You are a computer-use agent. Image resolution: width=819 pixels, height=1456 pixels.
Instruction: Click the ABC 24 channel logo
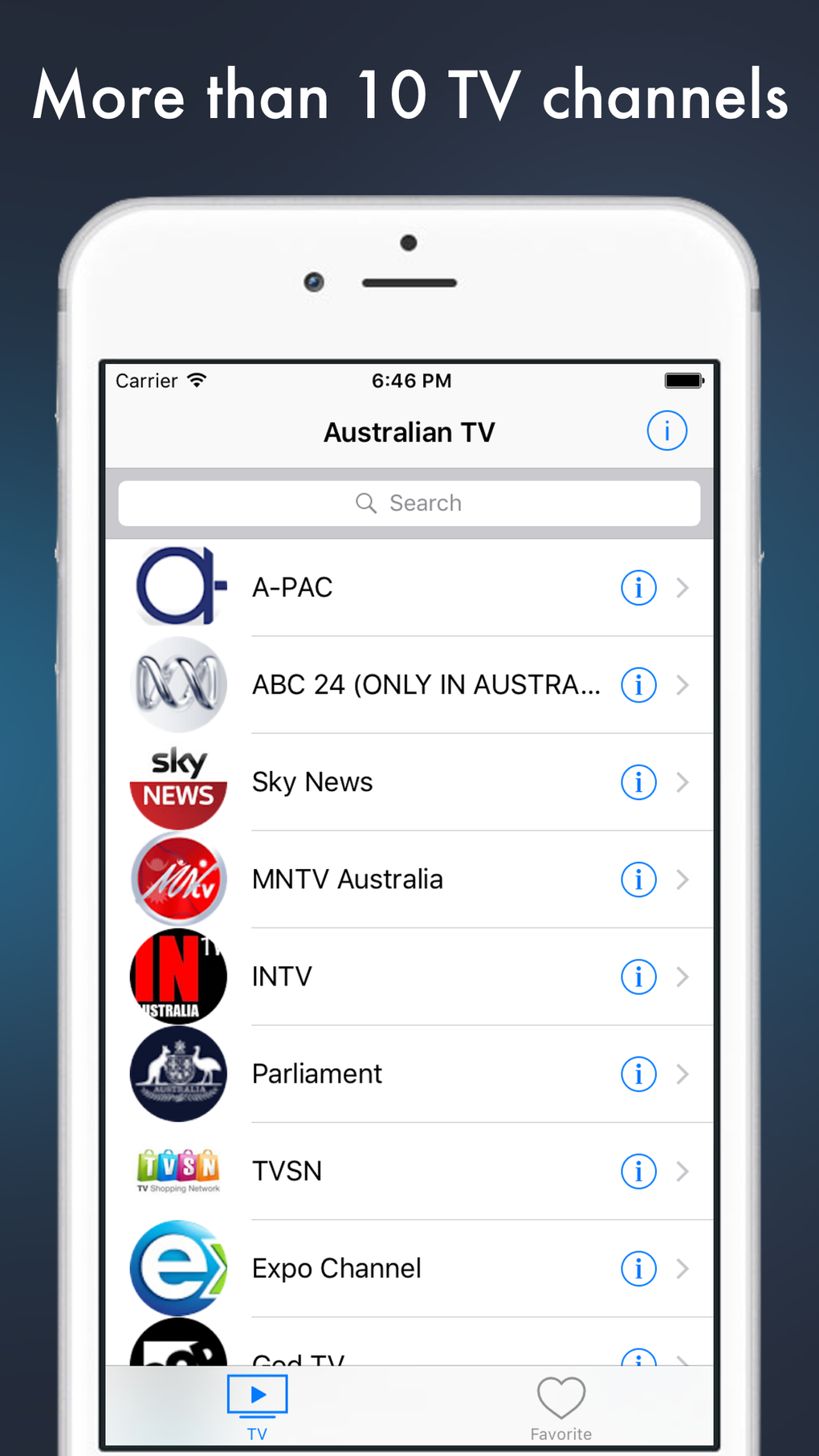click(x=178, y=684)
